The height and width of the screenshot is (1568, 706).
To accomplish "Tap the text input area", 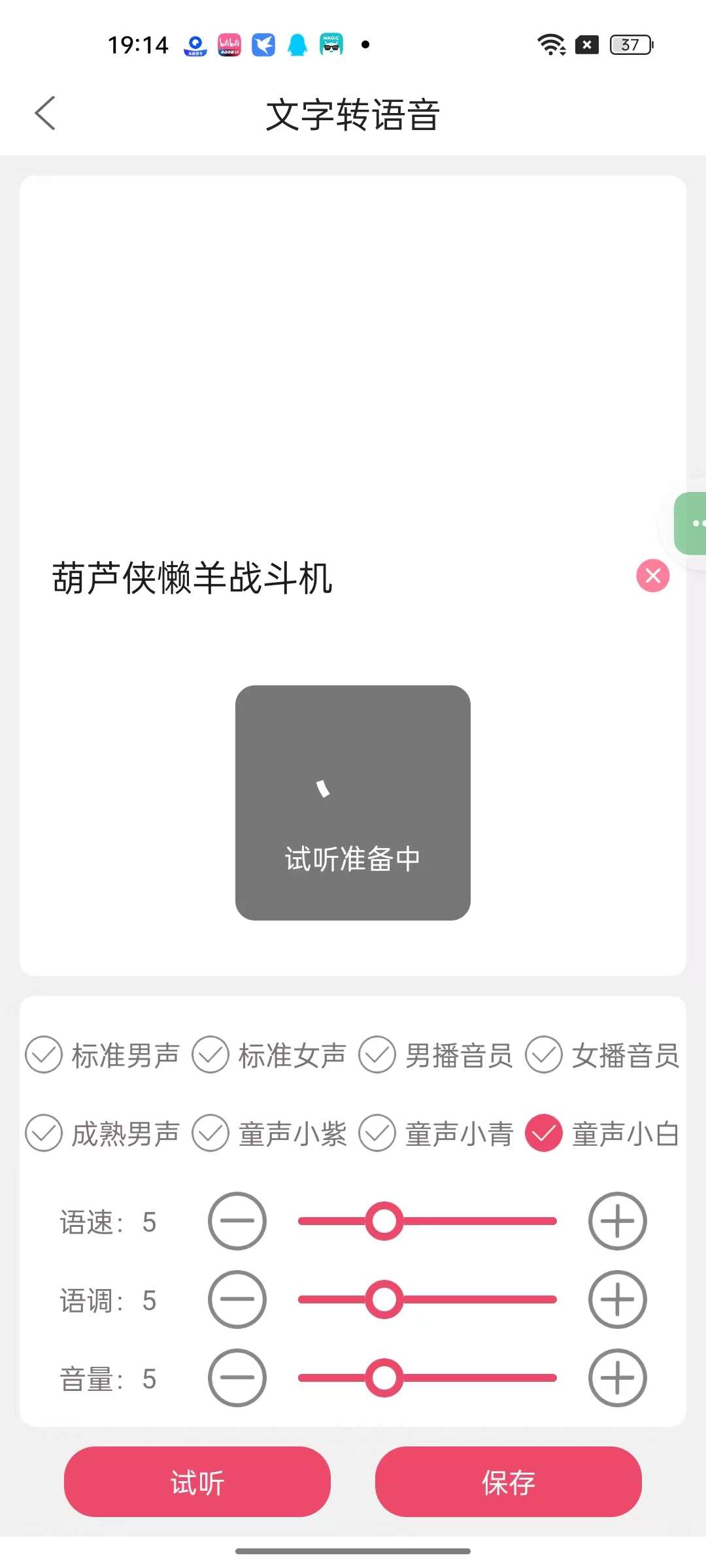I will click(x=353, y=576).
